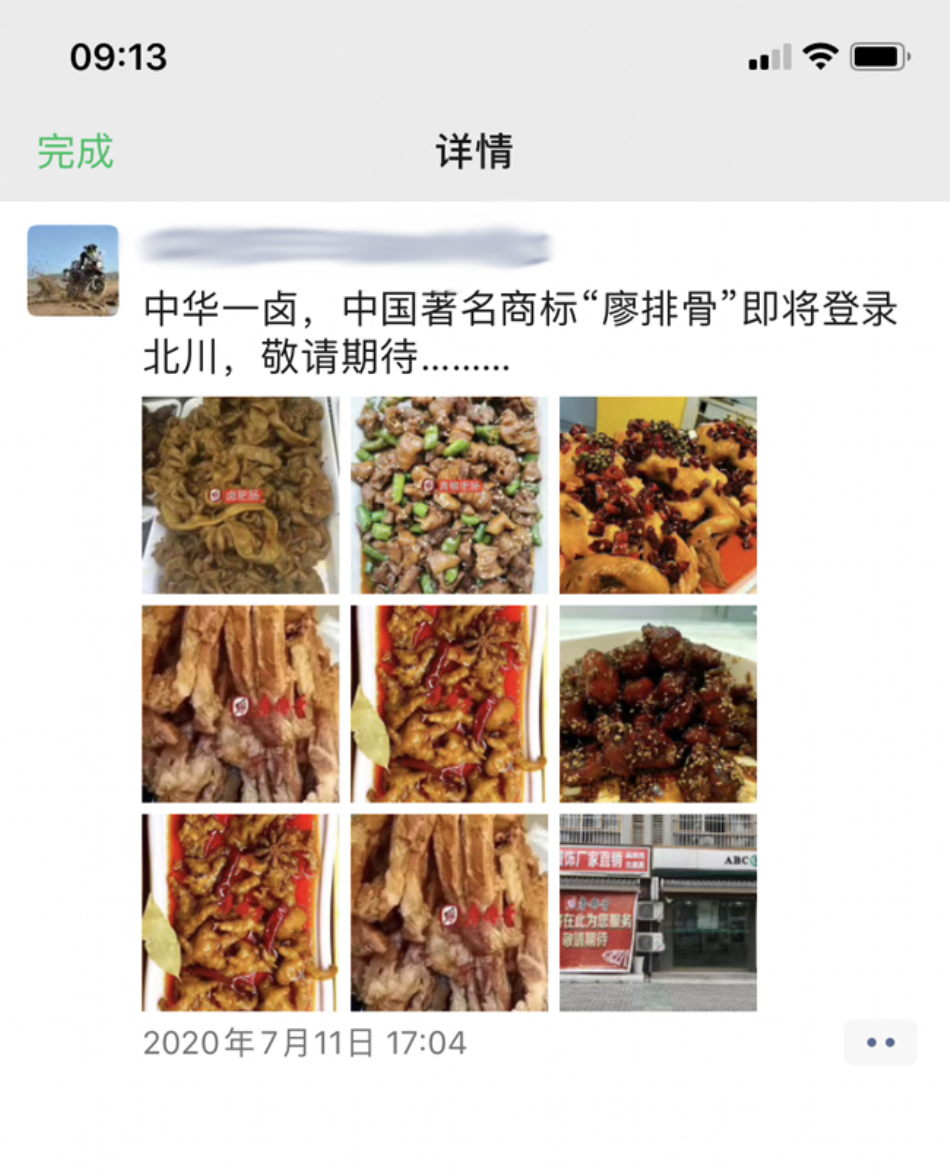Viewport: 950px width, 1176px height.
Task: View the dark glazed sesame ribs photo
Action: click(x=658, y=703)
